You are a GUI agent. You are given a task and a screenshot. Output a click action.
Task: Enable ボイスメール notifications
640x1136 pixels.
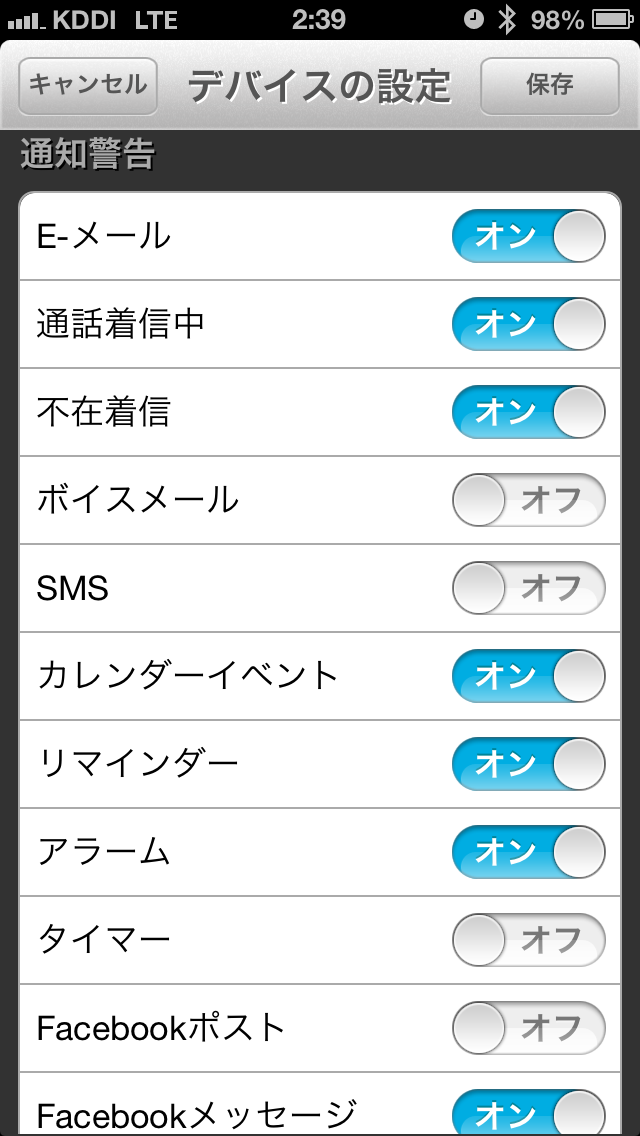tap(528, 500)
